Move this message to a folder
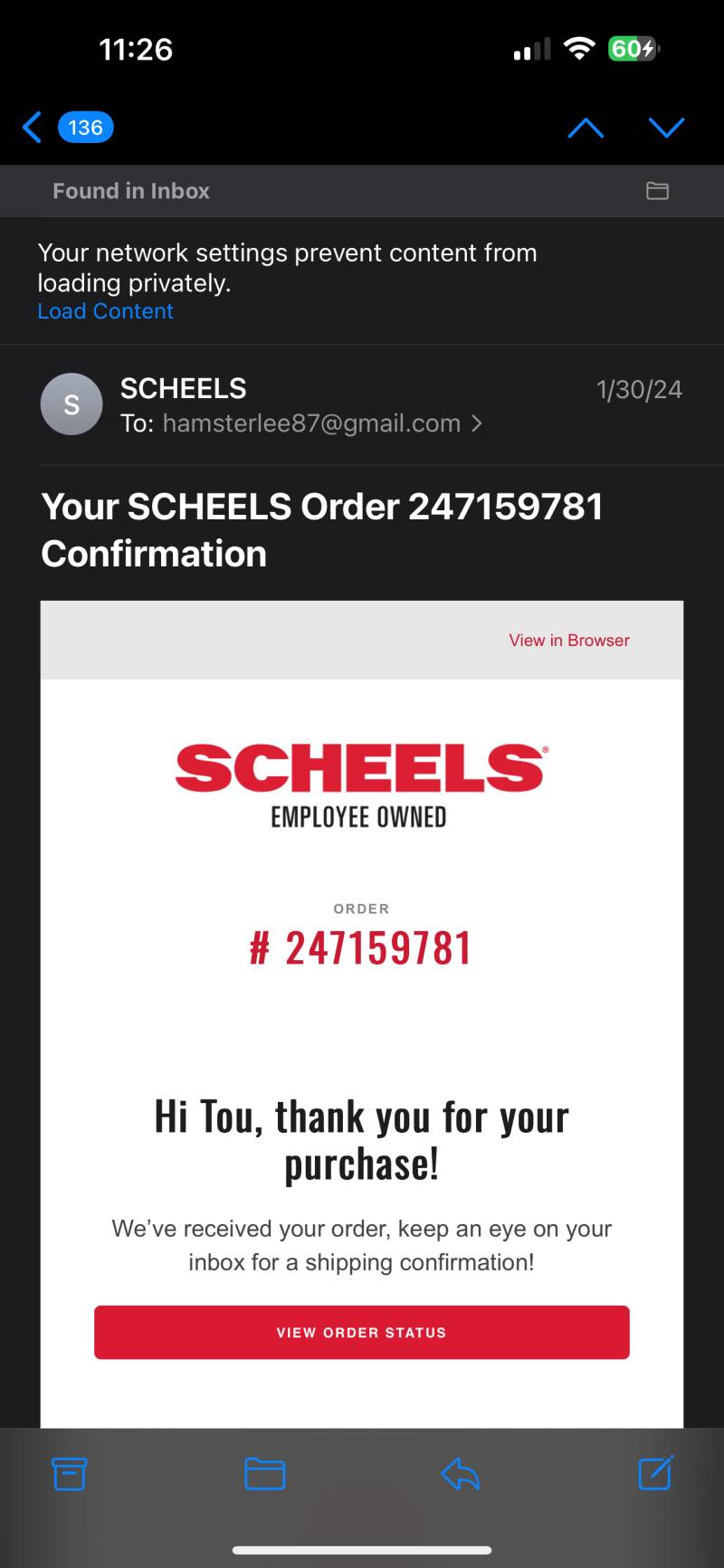This screenshot has width=724, height=1568. [265, 1474]
